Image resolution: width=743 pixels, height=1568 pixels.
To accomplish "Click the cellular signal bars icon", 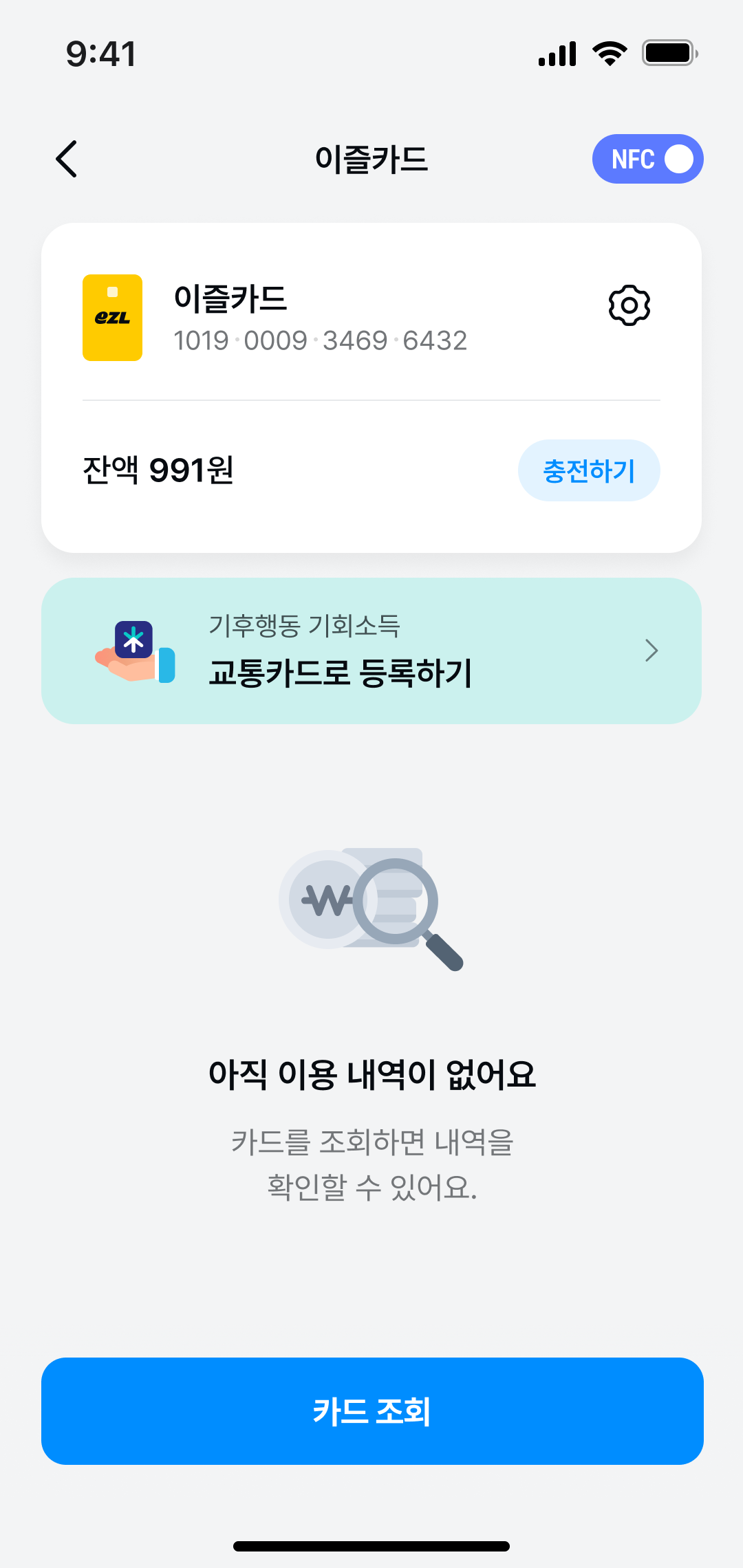I will pos(556,54).
